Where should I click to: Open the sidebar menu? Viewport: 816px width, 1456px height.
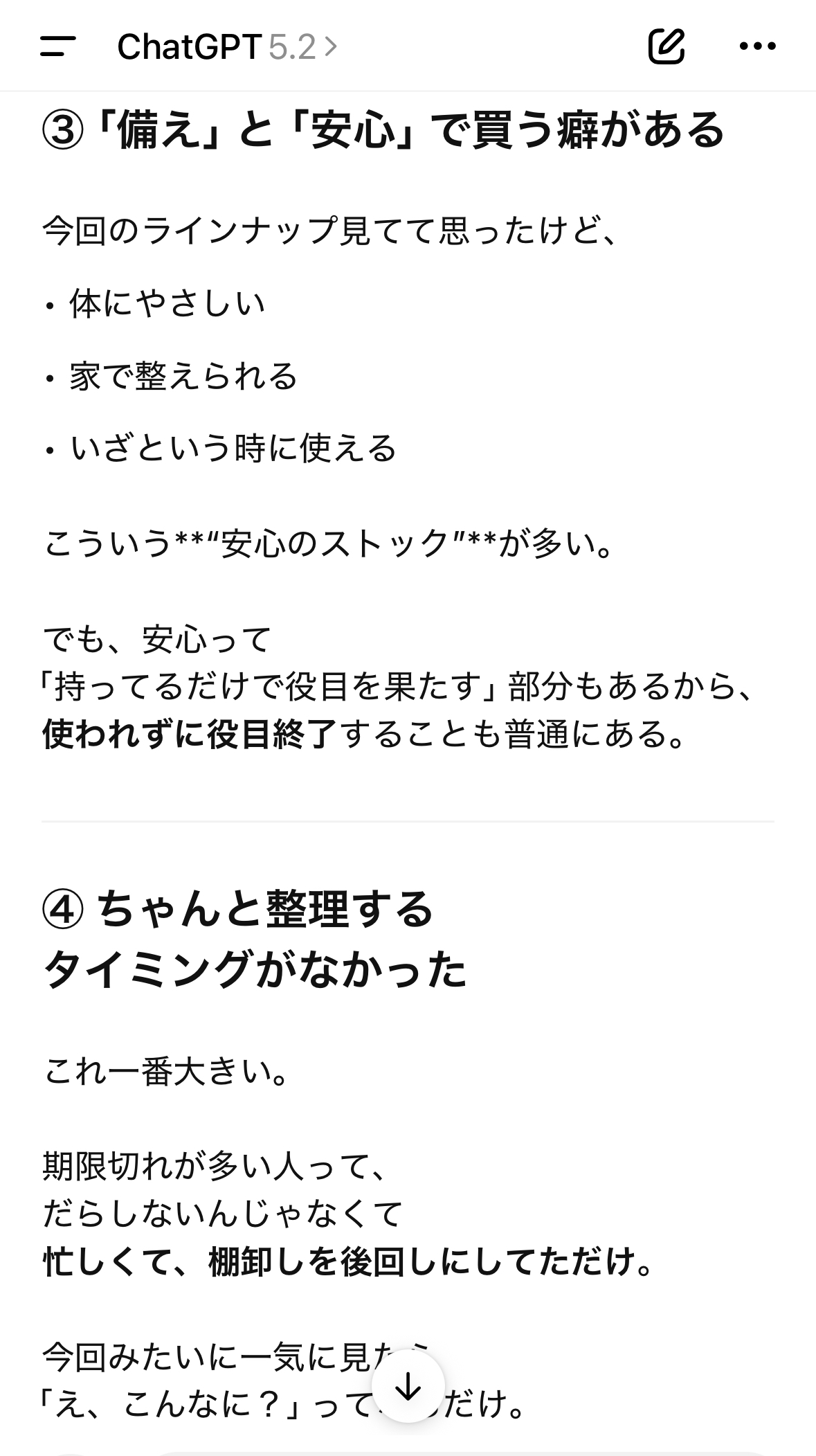coord(58,46)
